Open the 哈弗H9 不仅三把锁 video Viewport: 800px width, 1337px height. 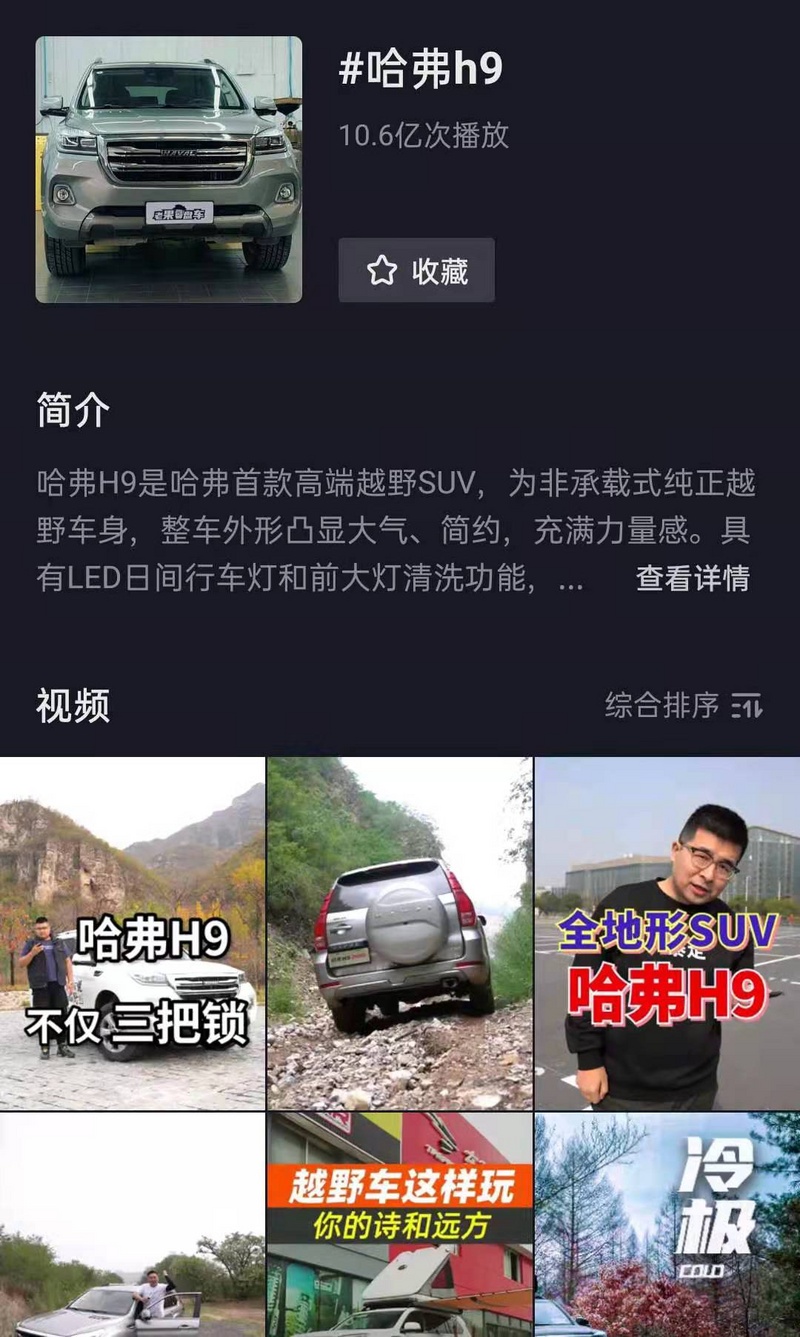tap(132, 933)
